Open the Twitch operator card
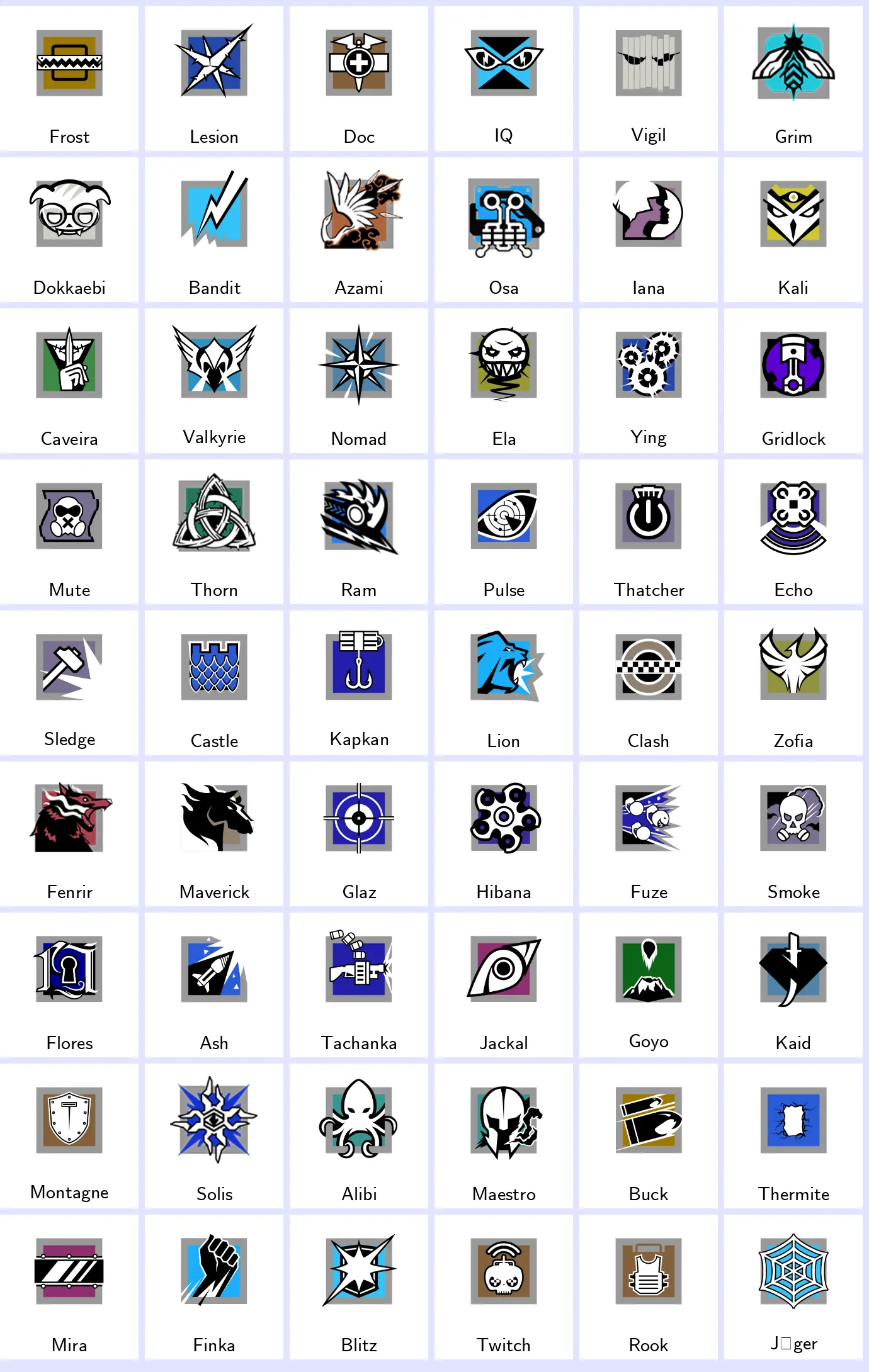 coord(504,1287)
